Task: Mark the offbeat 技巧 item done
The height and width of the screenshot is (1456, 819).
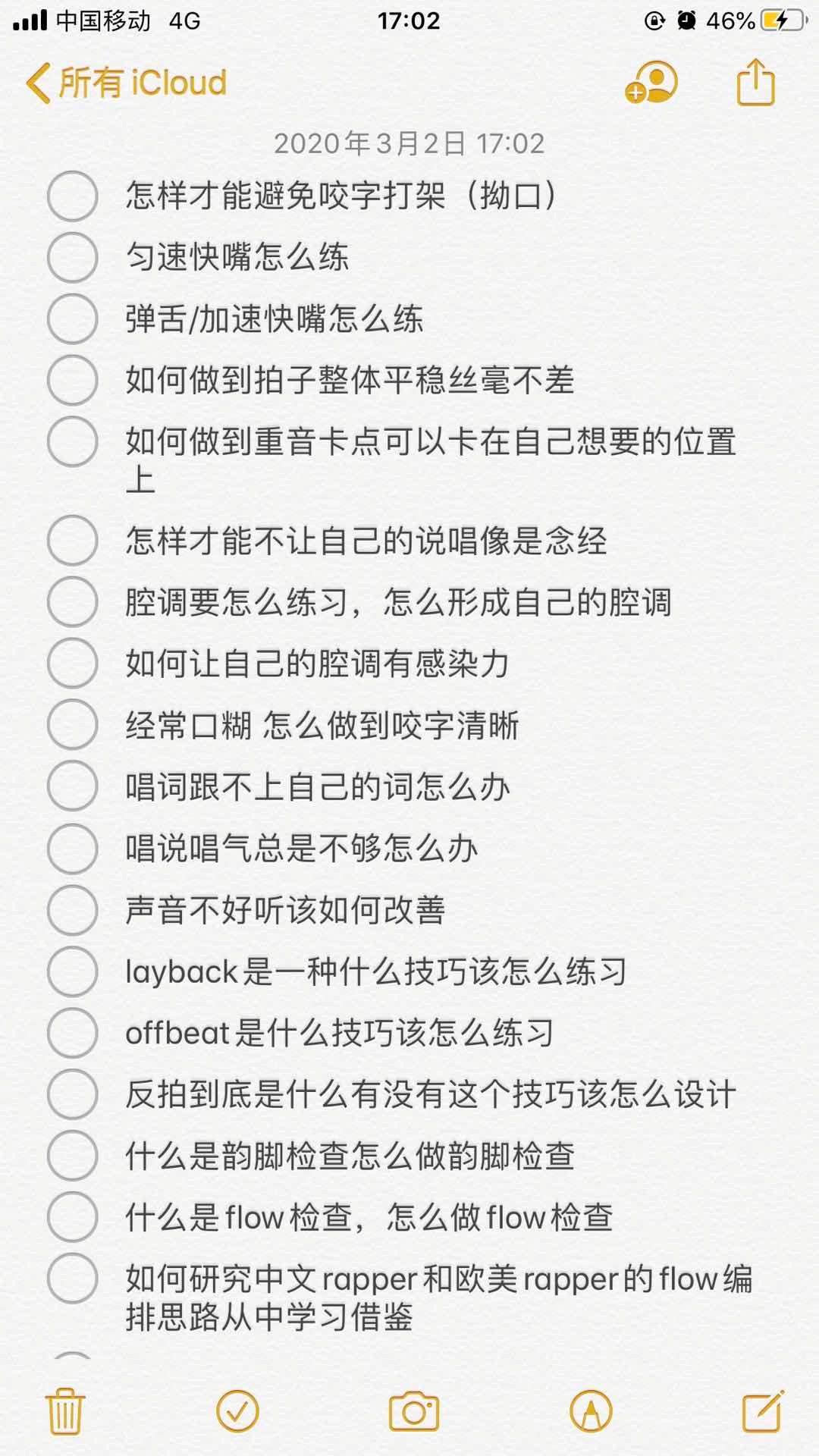Action: (72, 1031)
